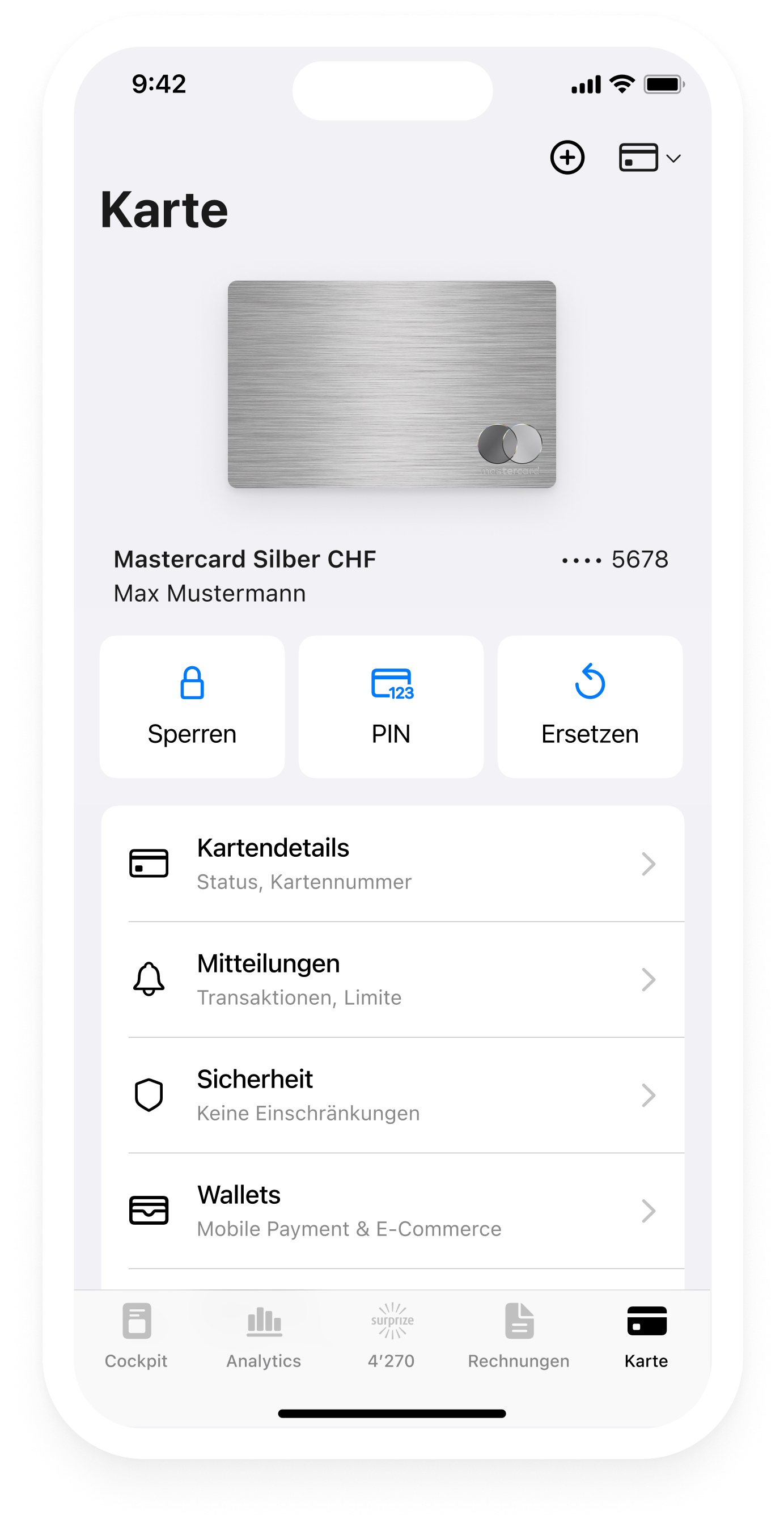Lock the card with Sperren
The height and width of the screenshot is (1527, 784).
[x=192, y=707]
